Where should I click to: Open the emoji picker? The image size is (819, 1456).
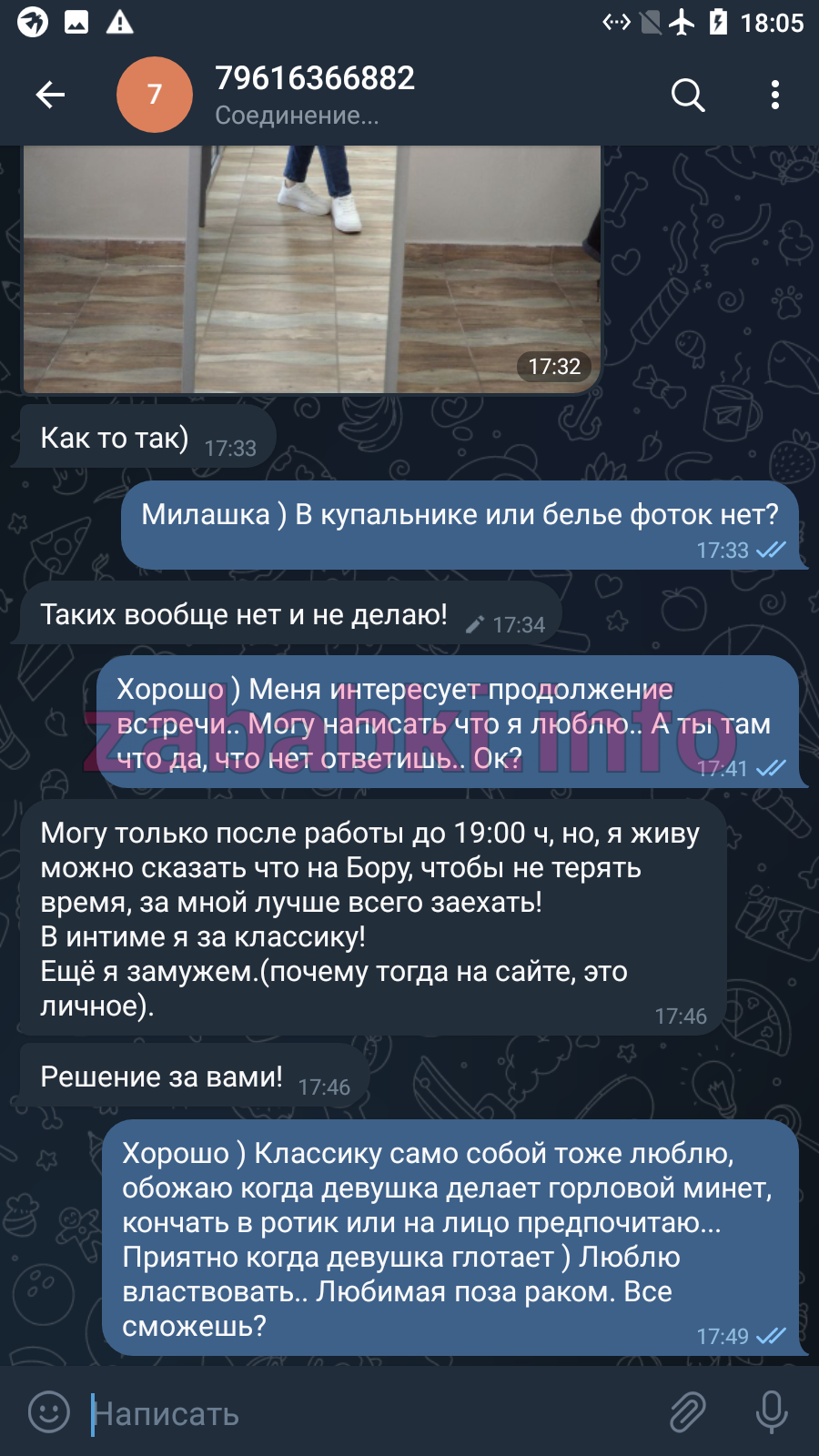click(49, 1412)
